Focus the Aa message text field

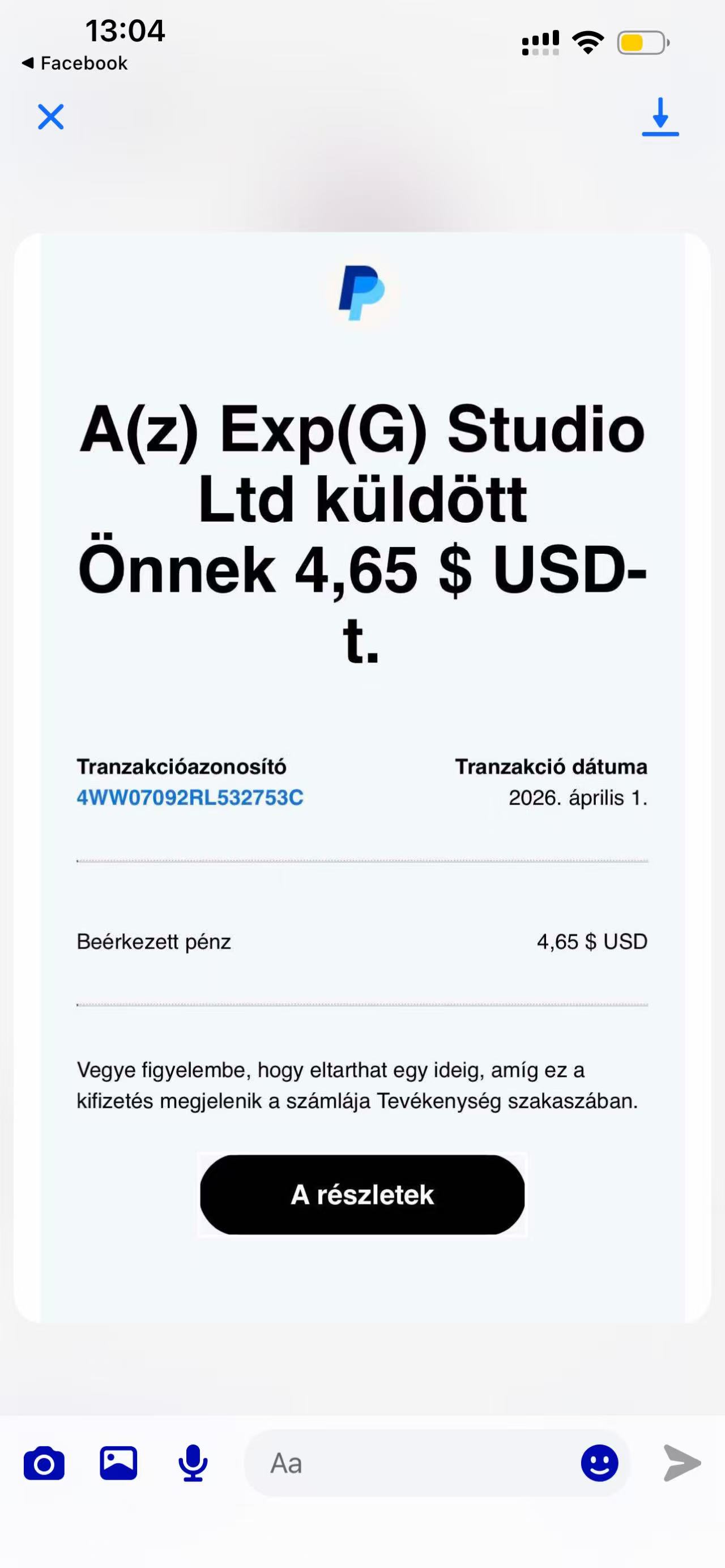[414, 1463]
